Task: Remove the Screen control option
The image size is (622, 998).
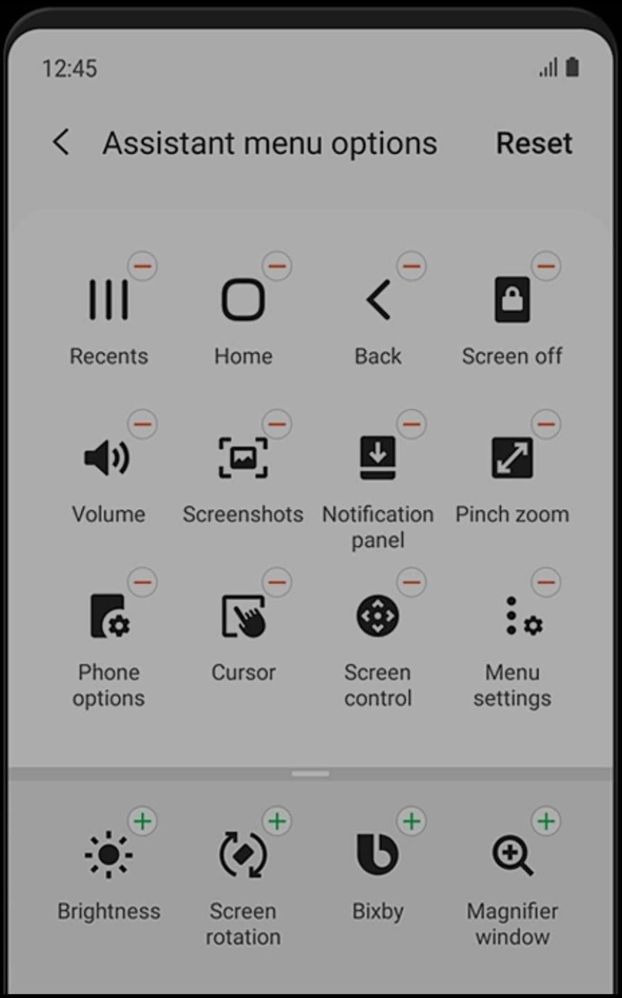Action: point(411,582)
